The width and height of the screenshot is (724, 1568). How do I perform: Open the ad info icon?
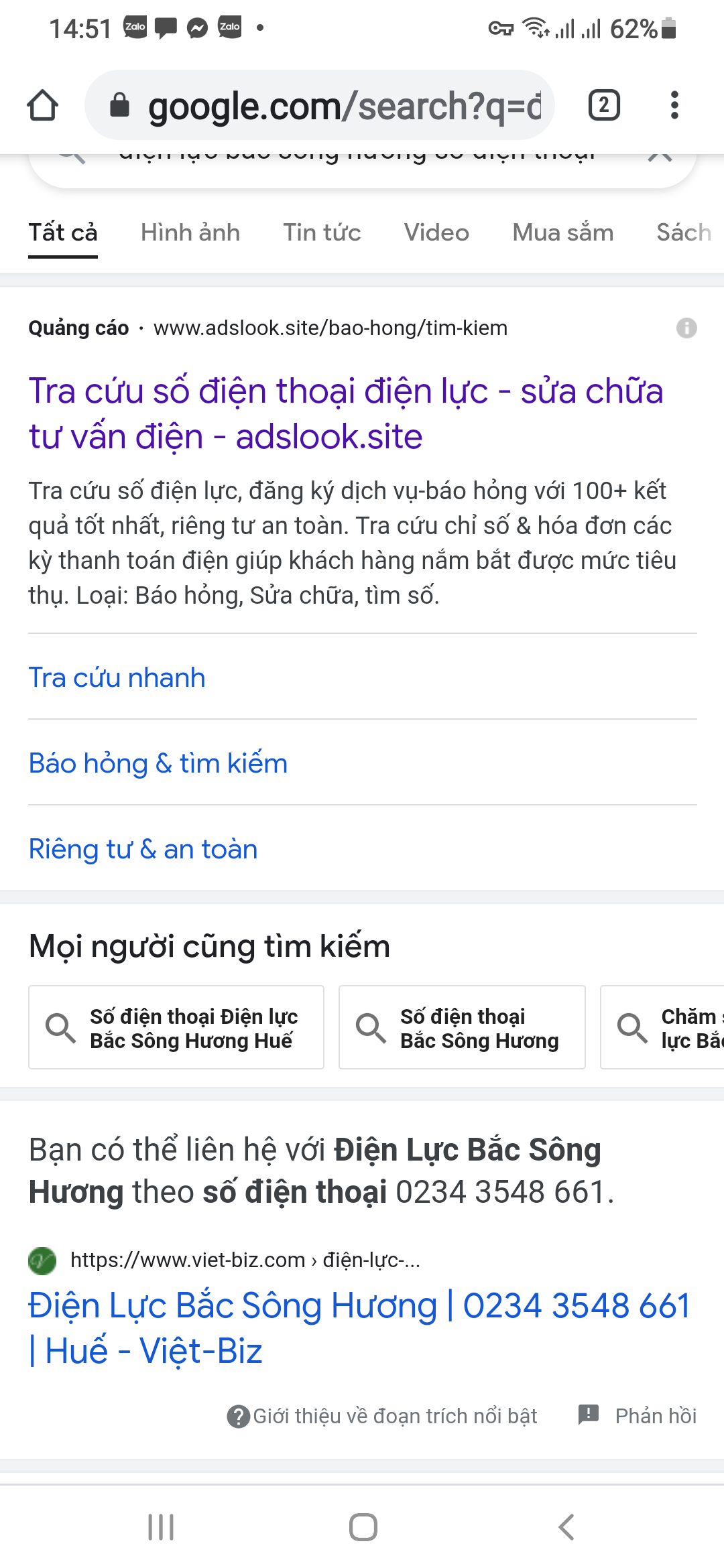click(686, 328)
